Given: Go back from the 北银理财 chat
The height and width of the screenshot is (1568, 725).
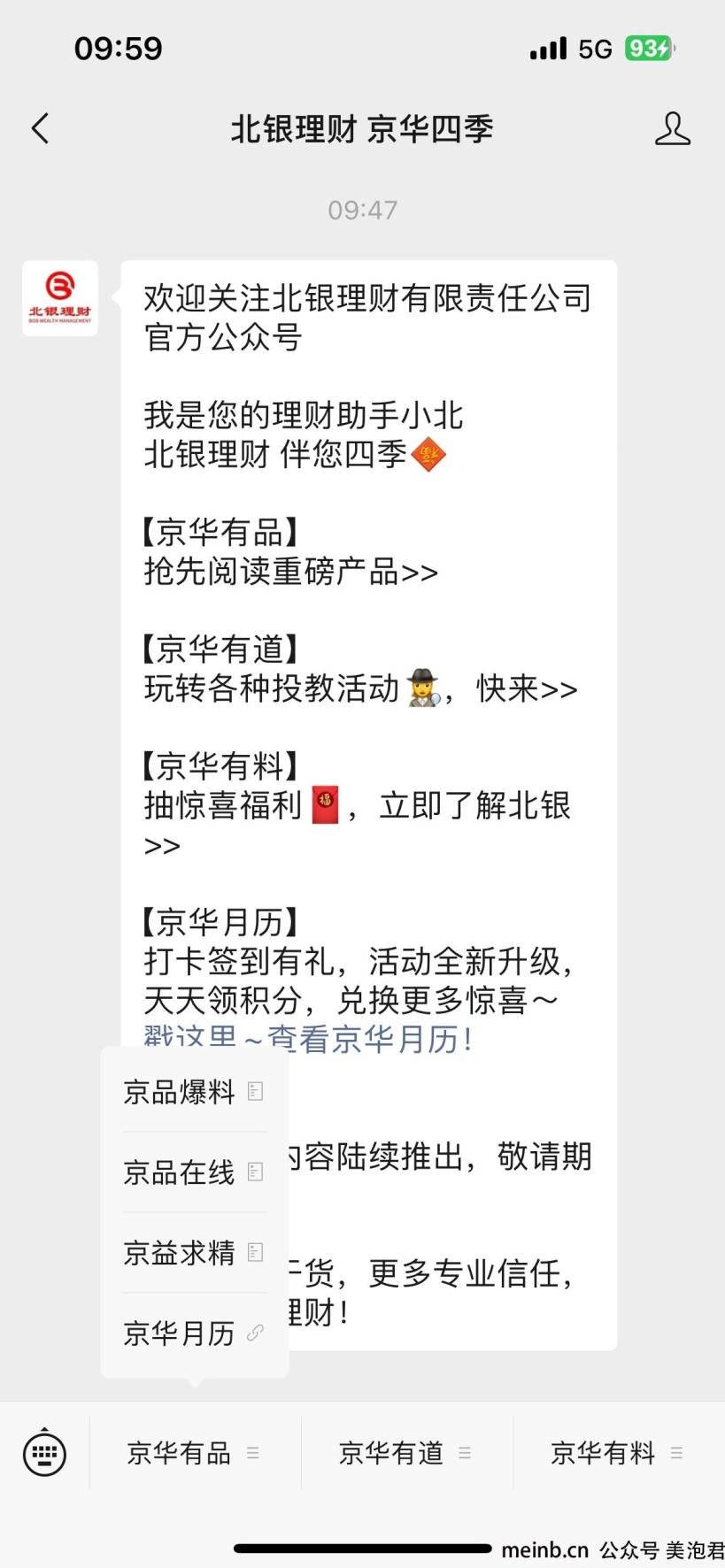Looking at the screenshot, I should point(40,129).
